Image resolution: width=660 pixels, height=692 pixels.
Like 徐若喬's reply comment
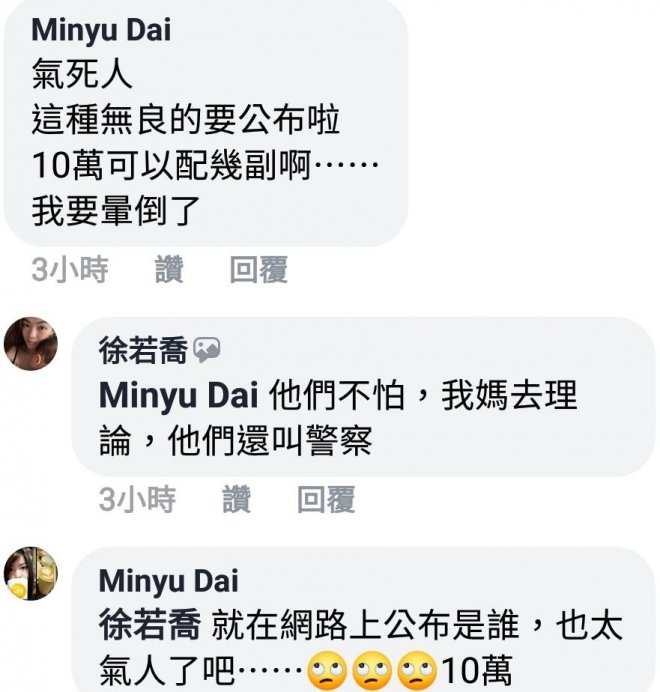tap(236, 499)
